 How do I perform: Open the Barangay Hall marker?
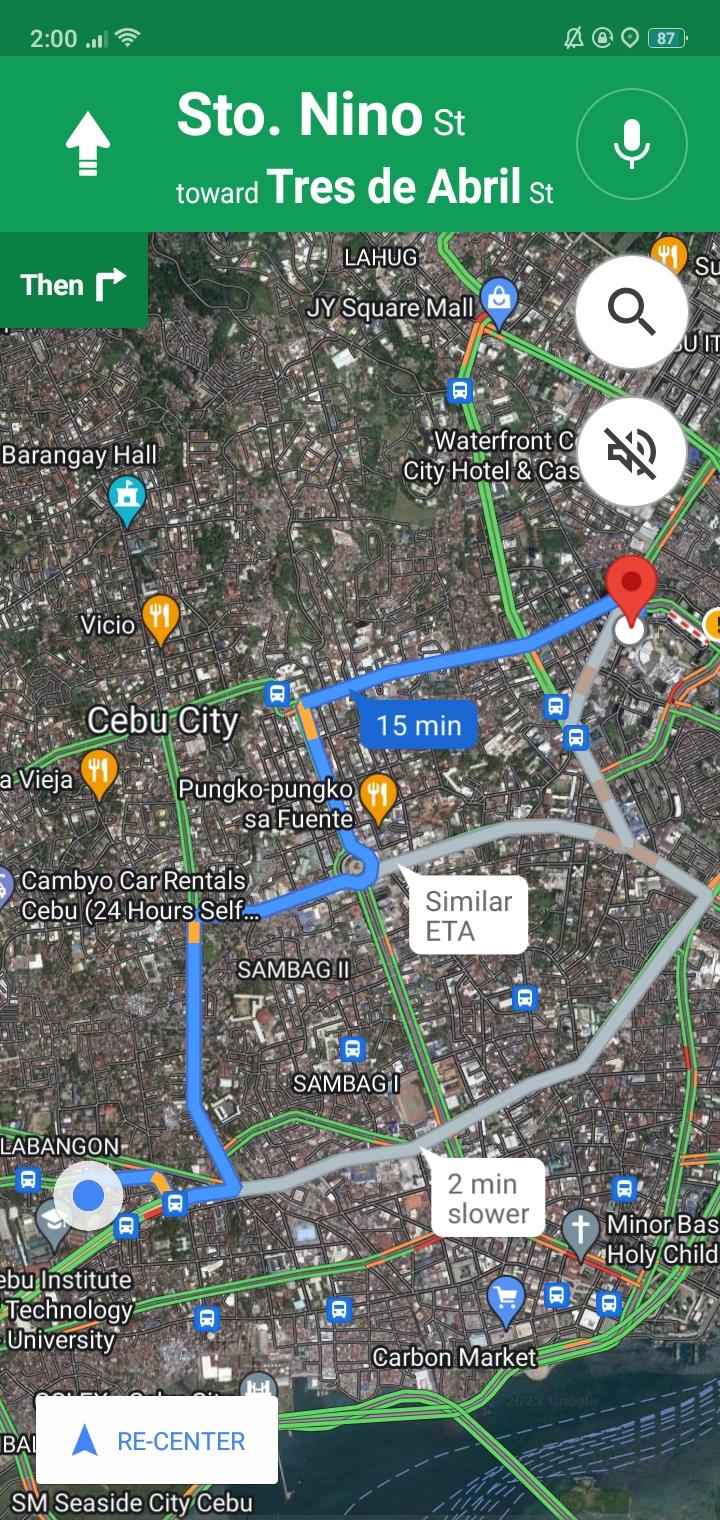coord(127,498)
